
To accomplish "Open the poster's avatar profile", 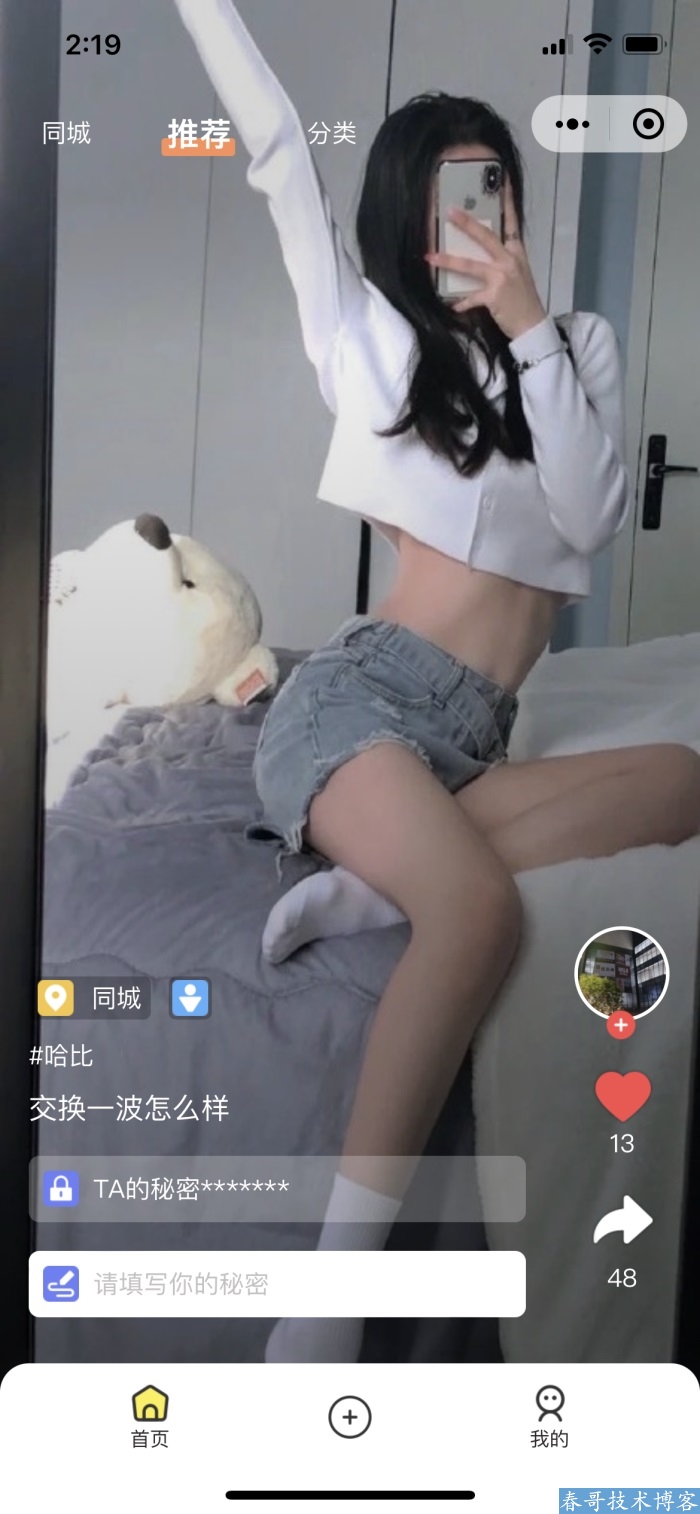I will (621, 973).
